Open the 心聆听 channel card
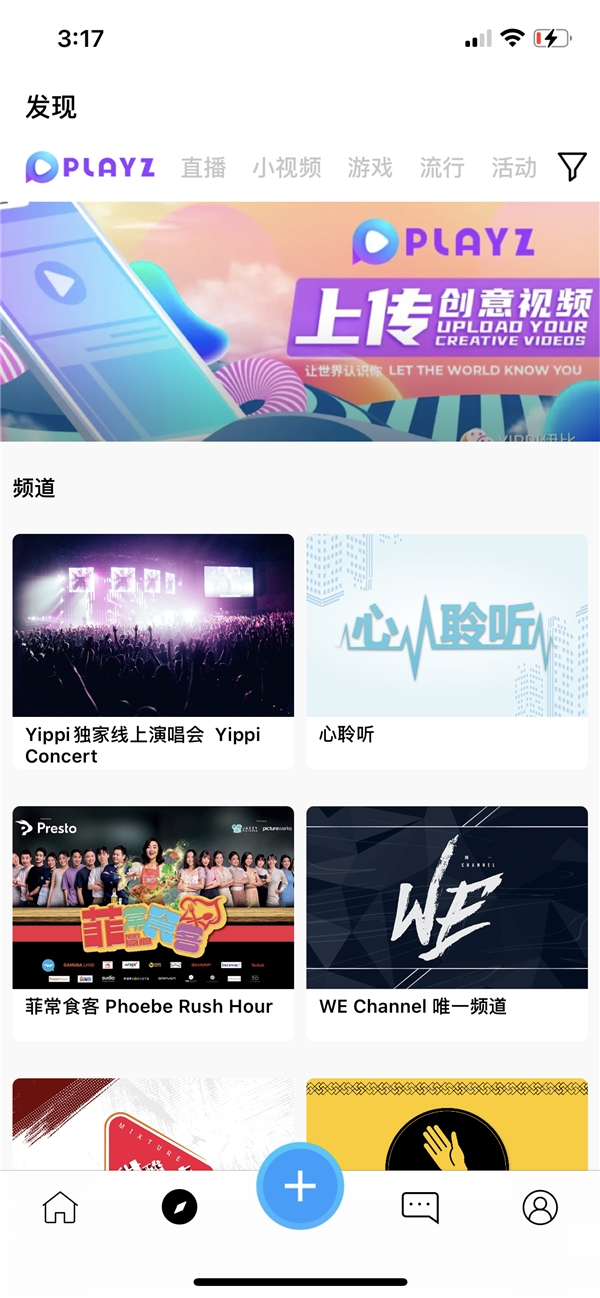This screenshot has width=600, height=1298. pyautogui.click(x=447, y=650)
